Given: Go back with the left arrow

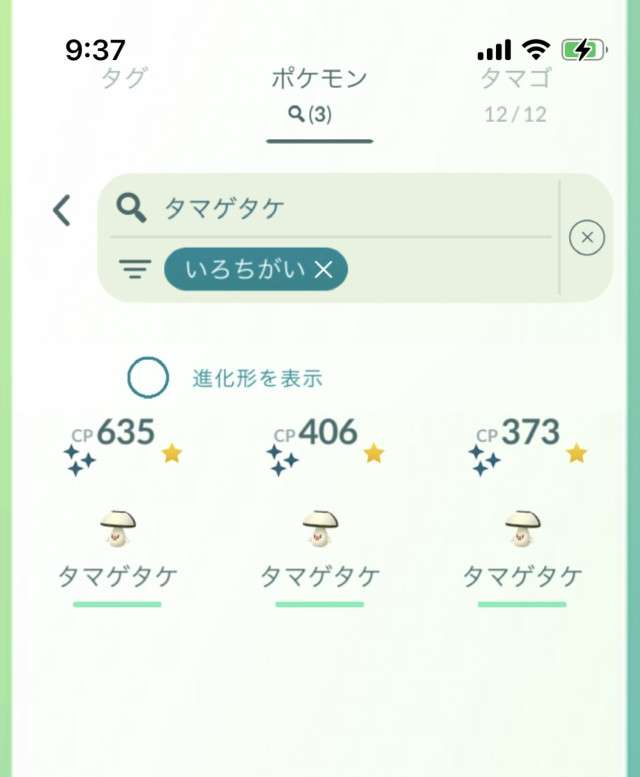Looking at the screenshot, I should pyautogui.click(x=62, y=210).
